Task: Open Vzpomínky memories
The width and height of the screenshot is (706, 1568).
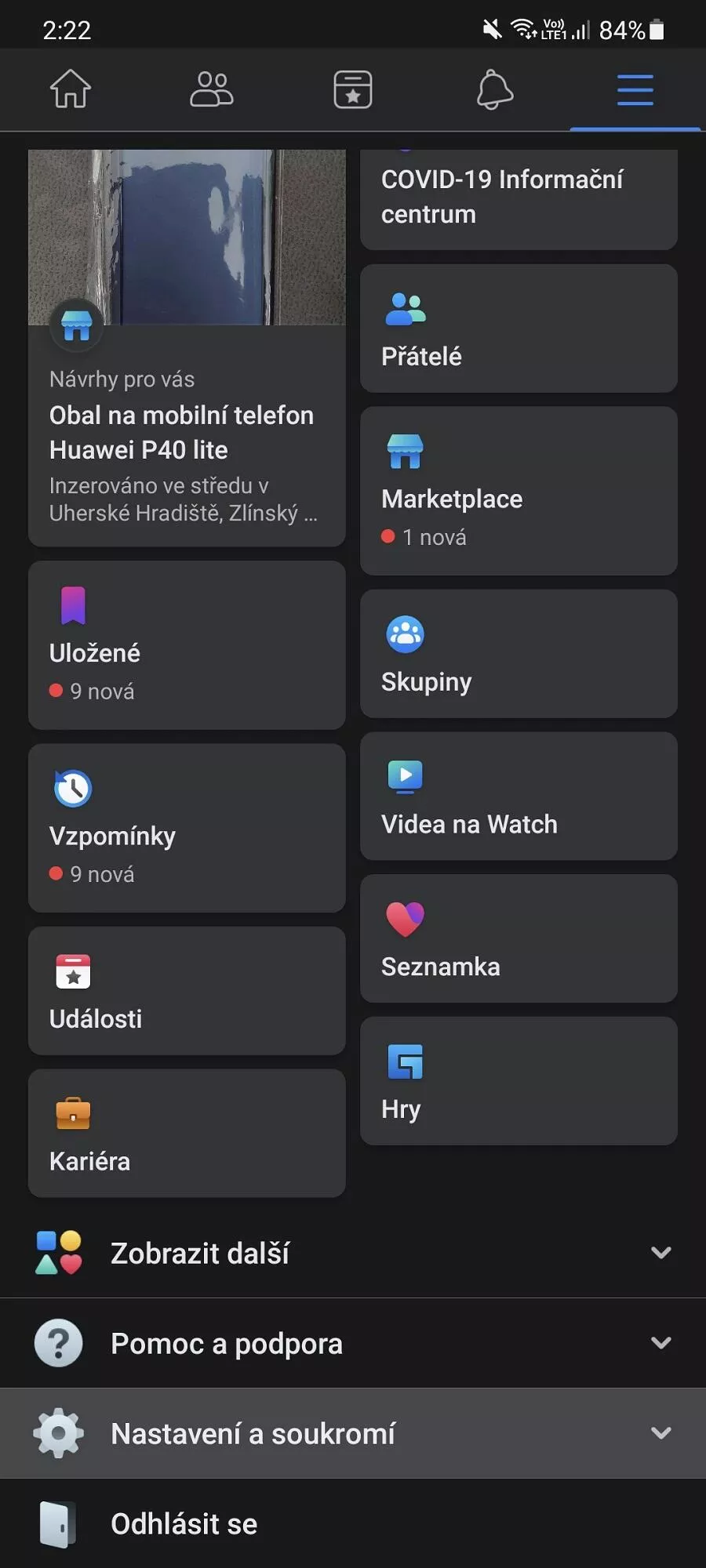Action: point(187,828)
